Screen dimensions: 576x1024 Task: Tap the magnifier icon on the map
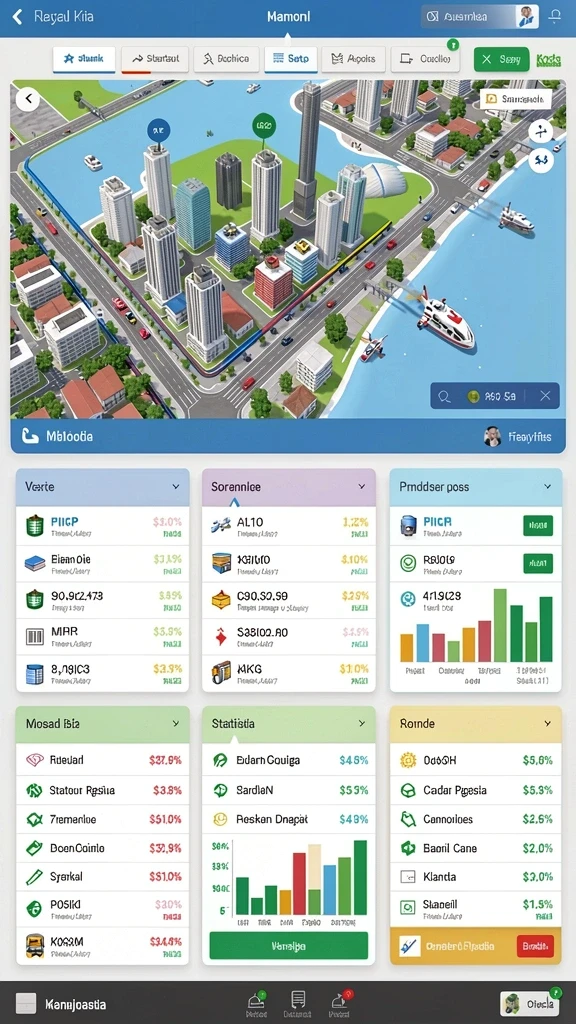pos(445,396)
